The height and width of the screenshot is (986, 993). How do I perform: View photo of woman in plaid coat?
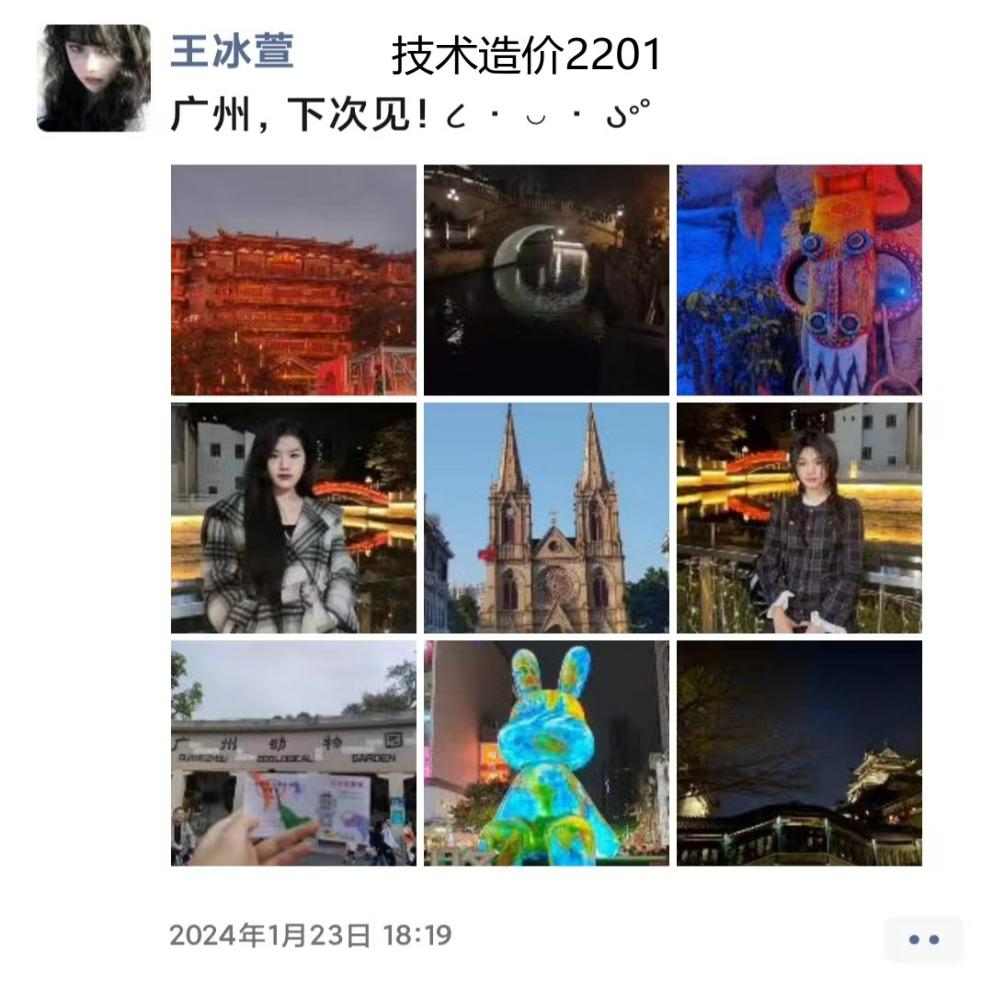point(293,518)
